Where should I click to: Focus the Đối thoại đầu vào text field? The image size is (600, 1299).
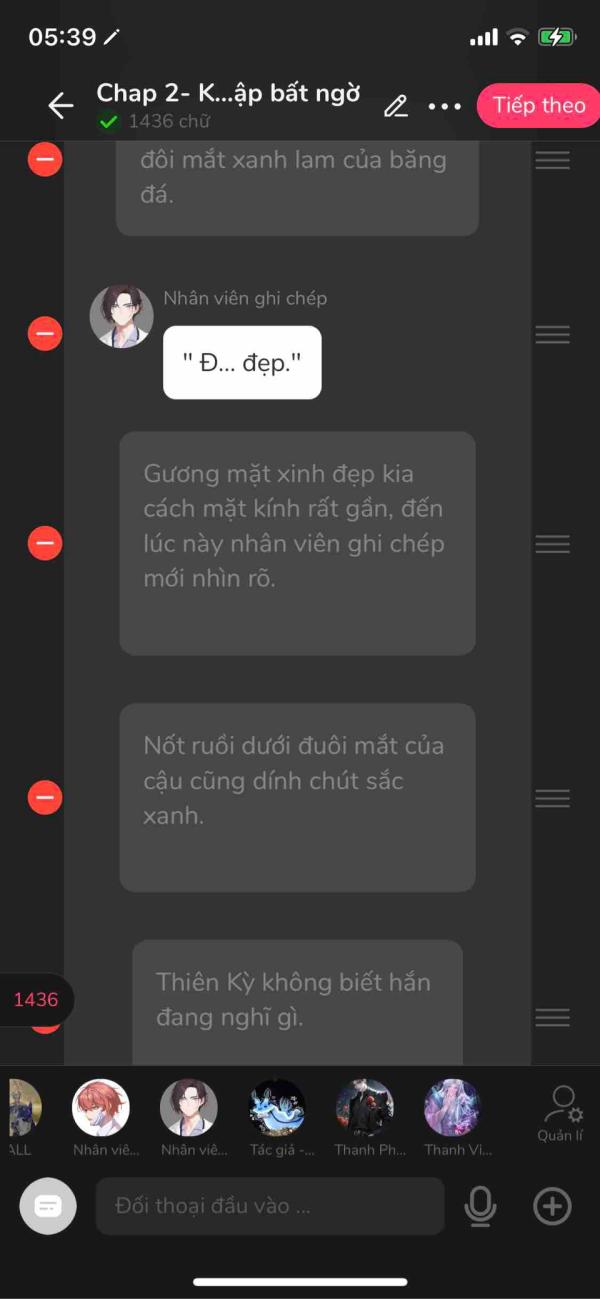(x=270, y=1206)
